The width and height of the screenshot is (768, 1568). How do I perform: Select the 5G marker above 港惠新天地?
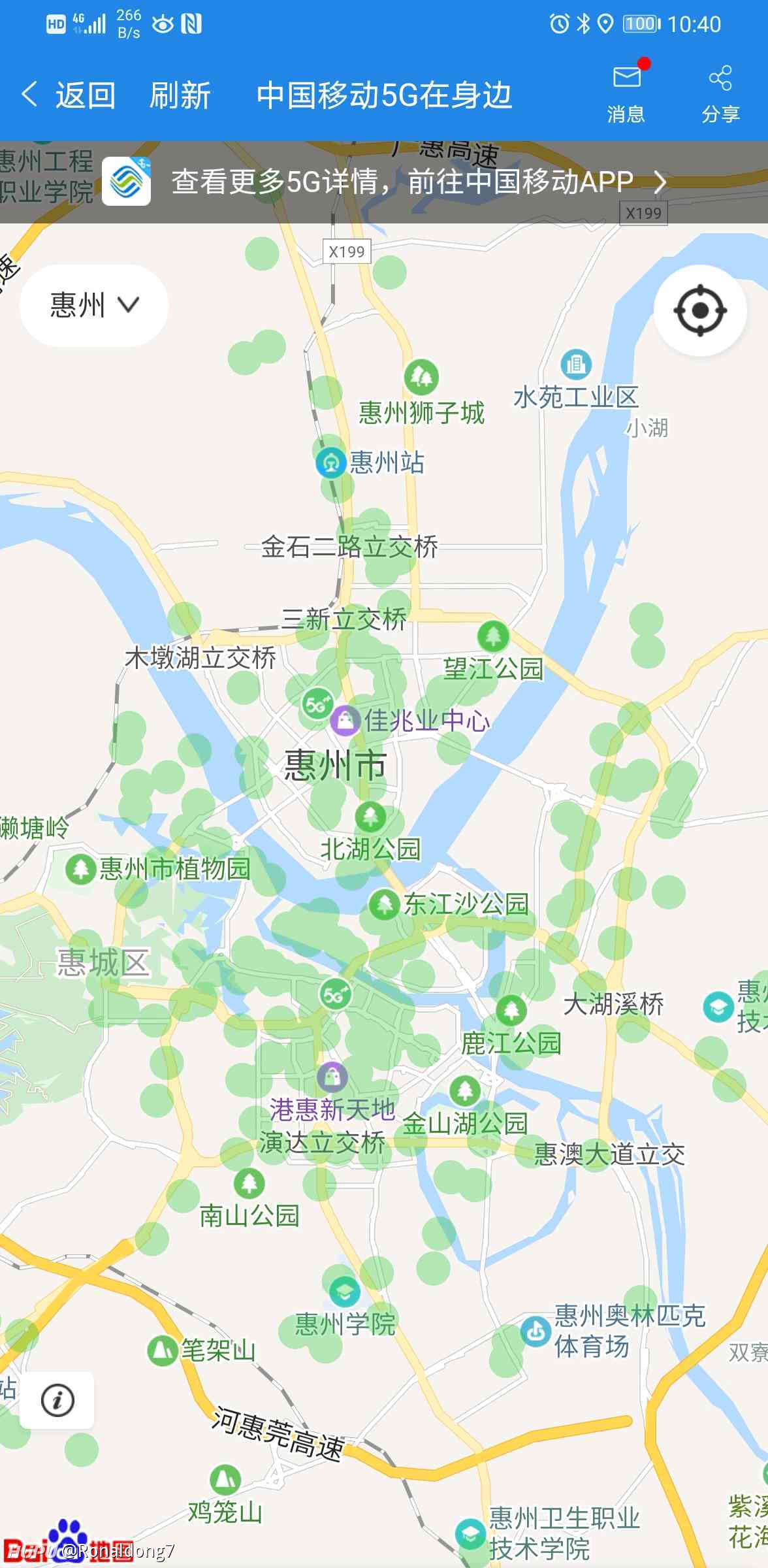335,994
